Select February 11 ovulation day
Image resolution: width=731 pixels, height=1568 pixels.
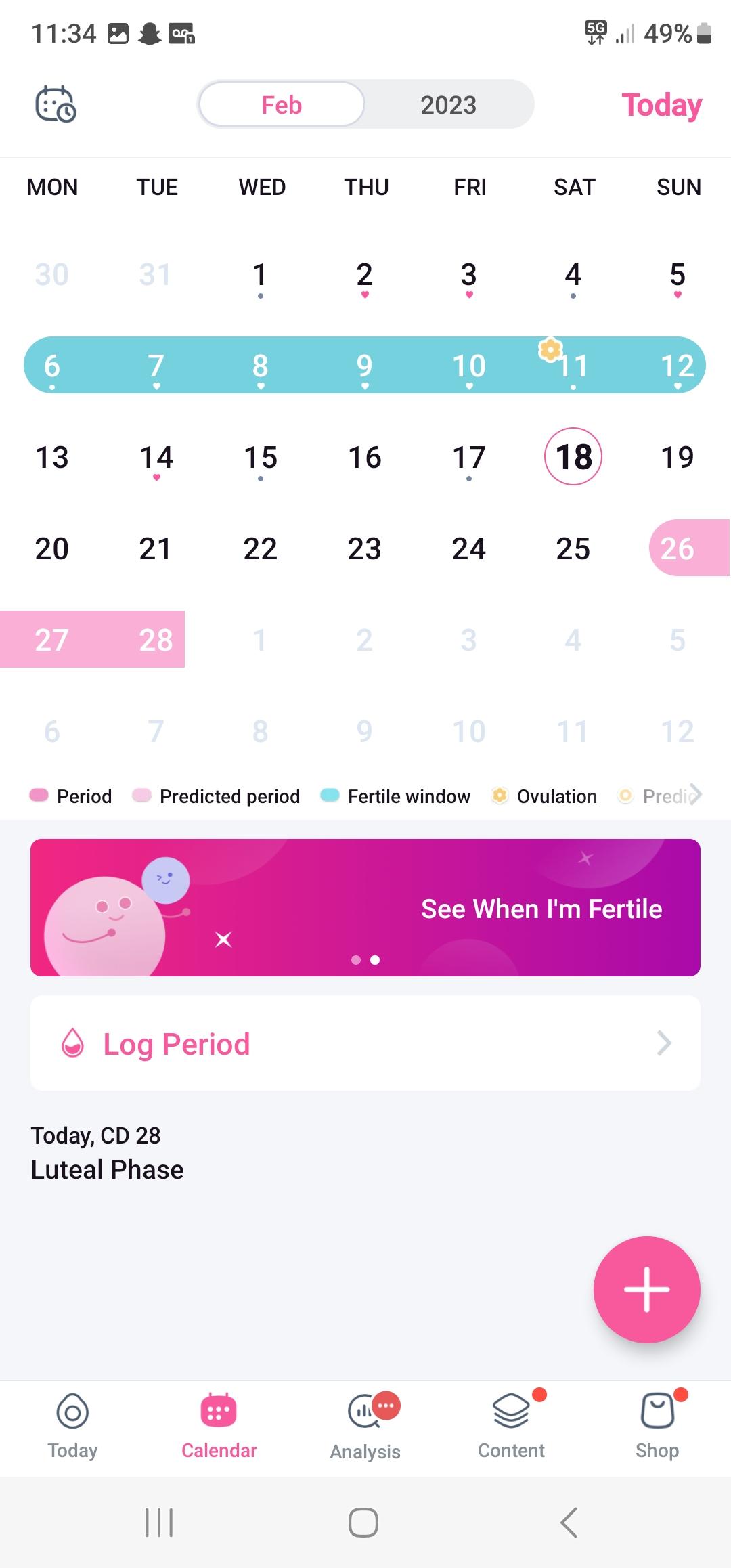click(x=573, y=366)
